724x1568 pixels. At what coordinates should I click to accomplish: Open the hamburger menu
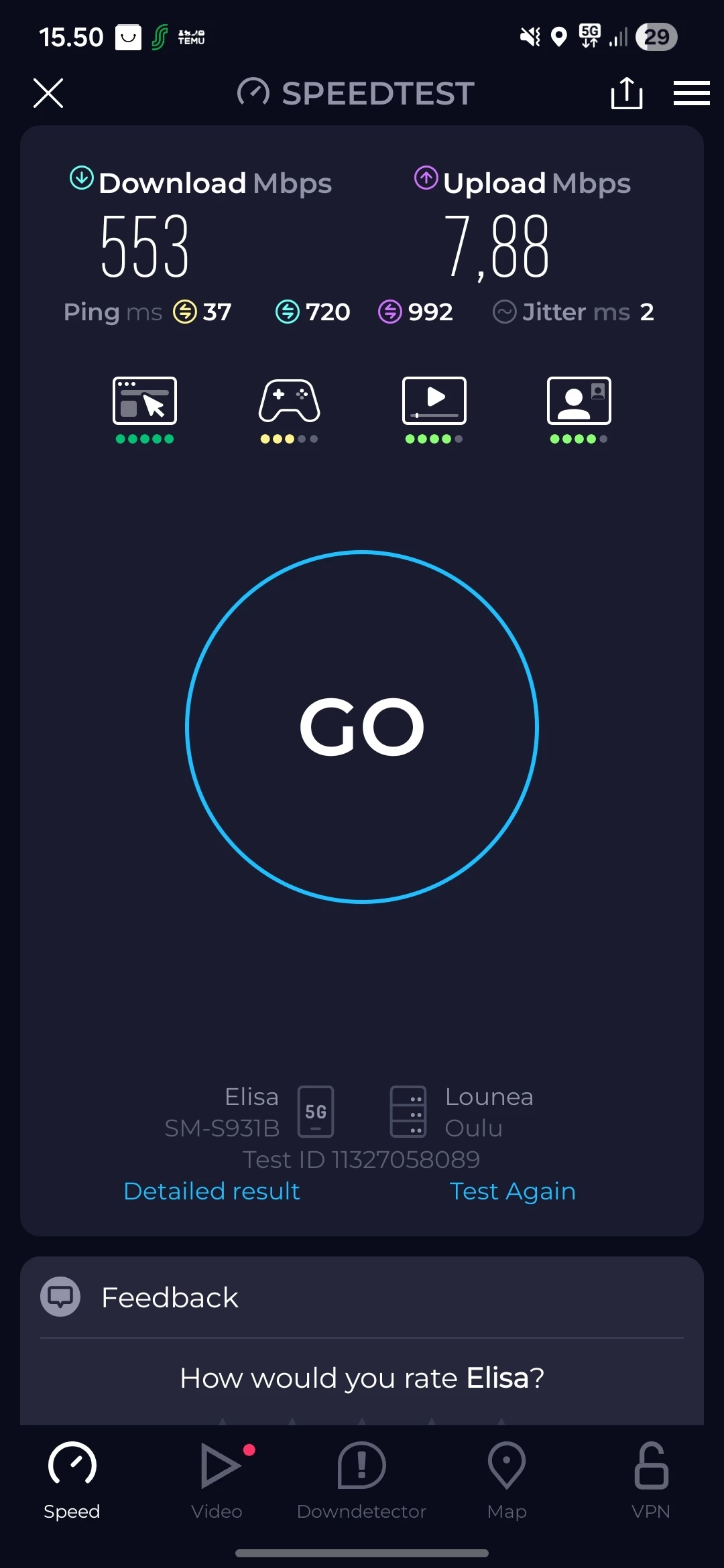tap(691, 93)
